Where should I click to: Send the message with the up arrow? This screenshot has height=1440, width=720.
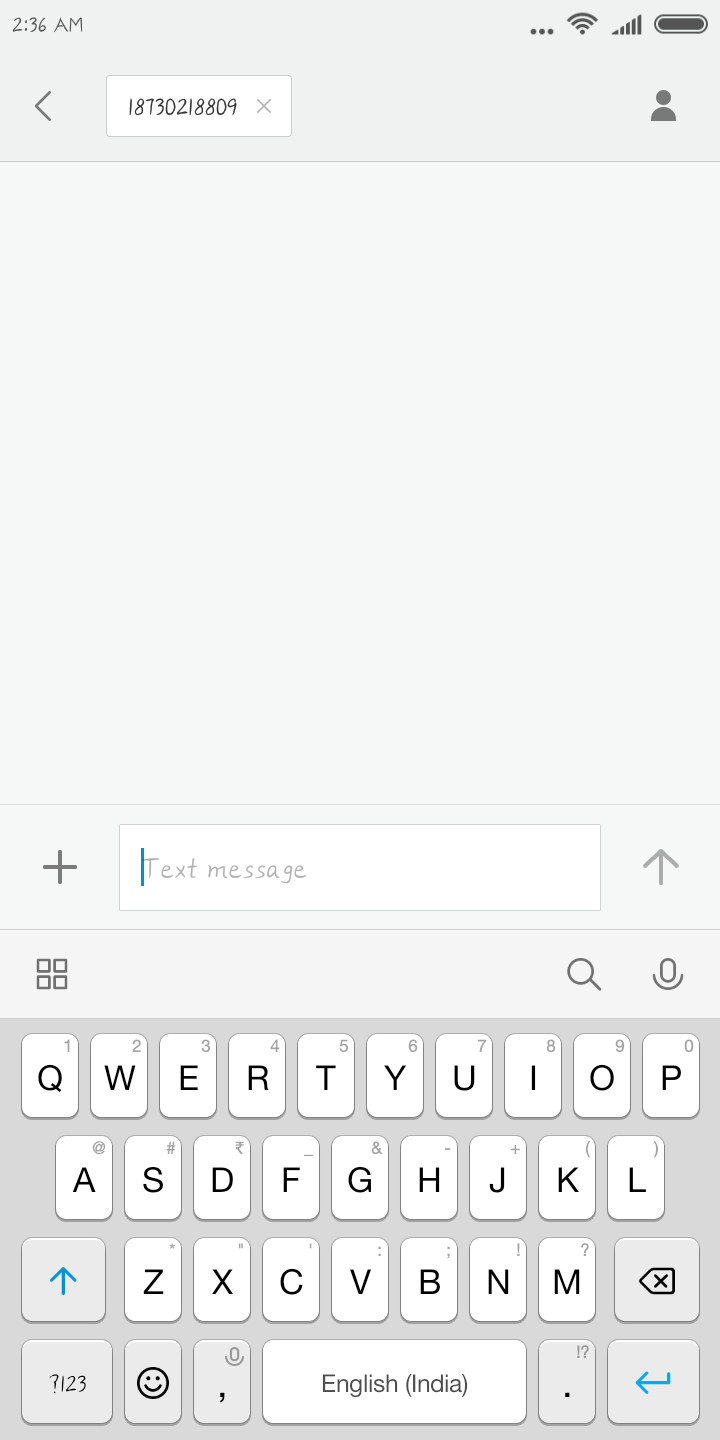660,867
